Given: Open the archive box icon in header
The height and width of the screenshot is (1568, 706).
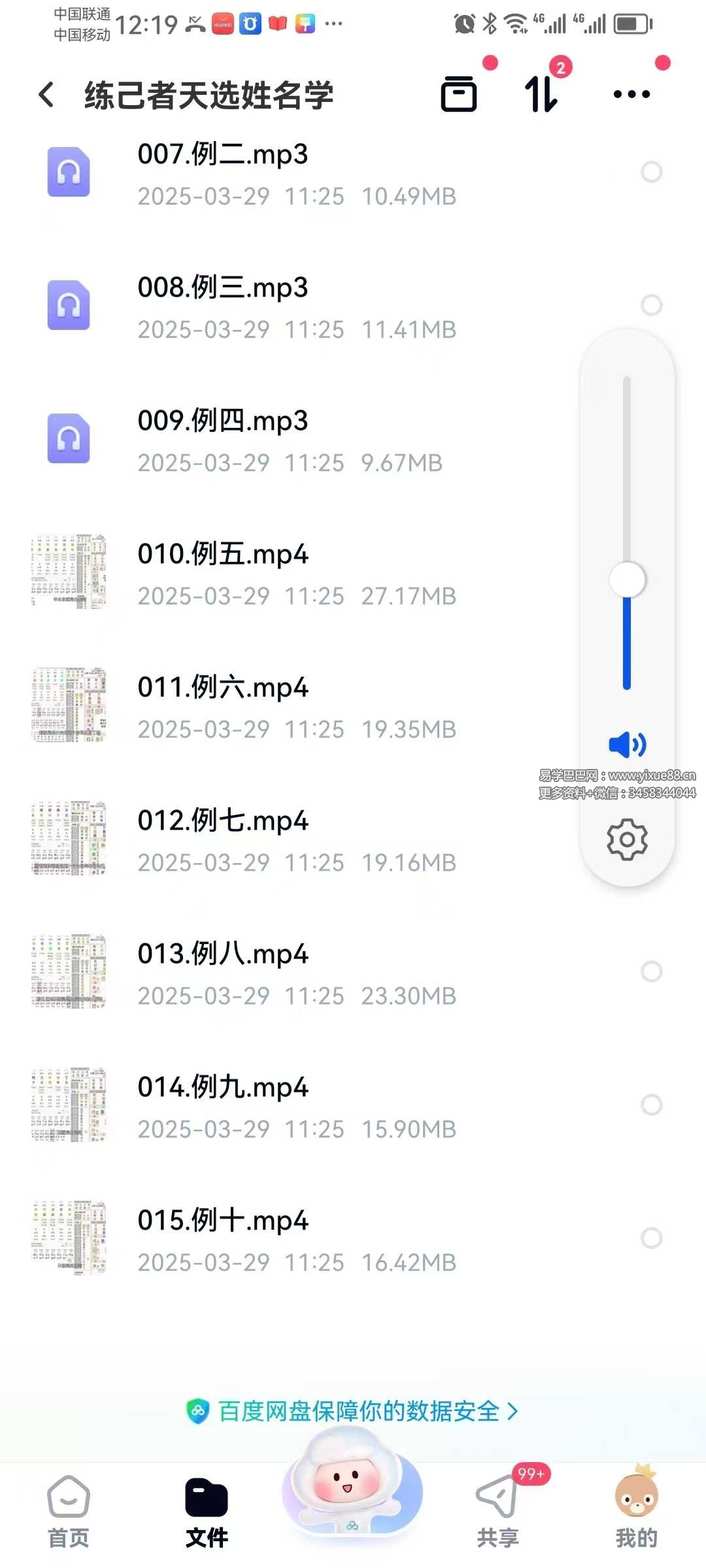Looking at the screenshot, I should (459, 95).
